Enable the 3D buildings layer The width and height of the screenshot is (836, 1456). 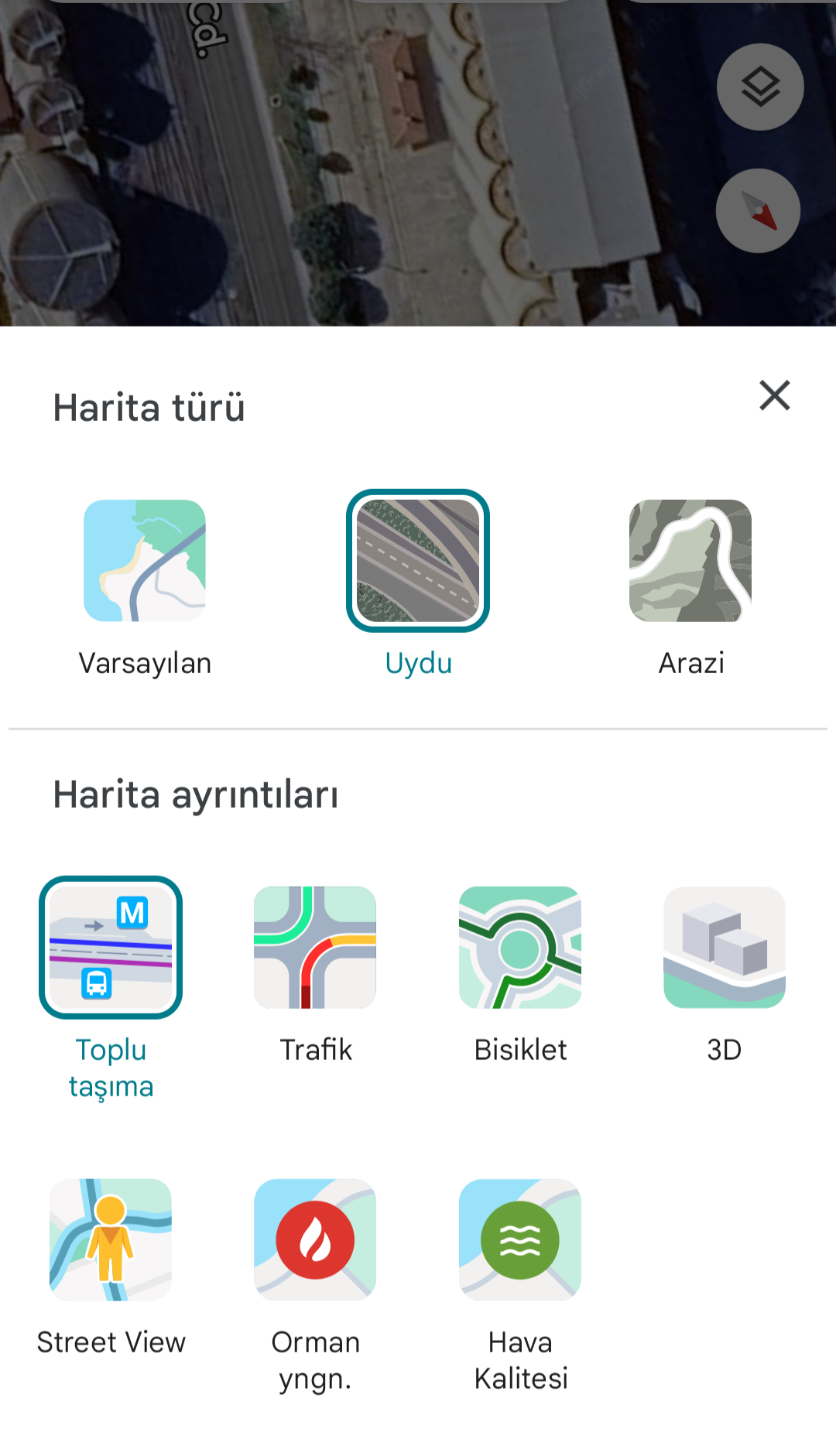click(x=725, y=948)
